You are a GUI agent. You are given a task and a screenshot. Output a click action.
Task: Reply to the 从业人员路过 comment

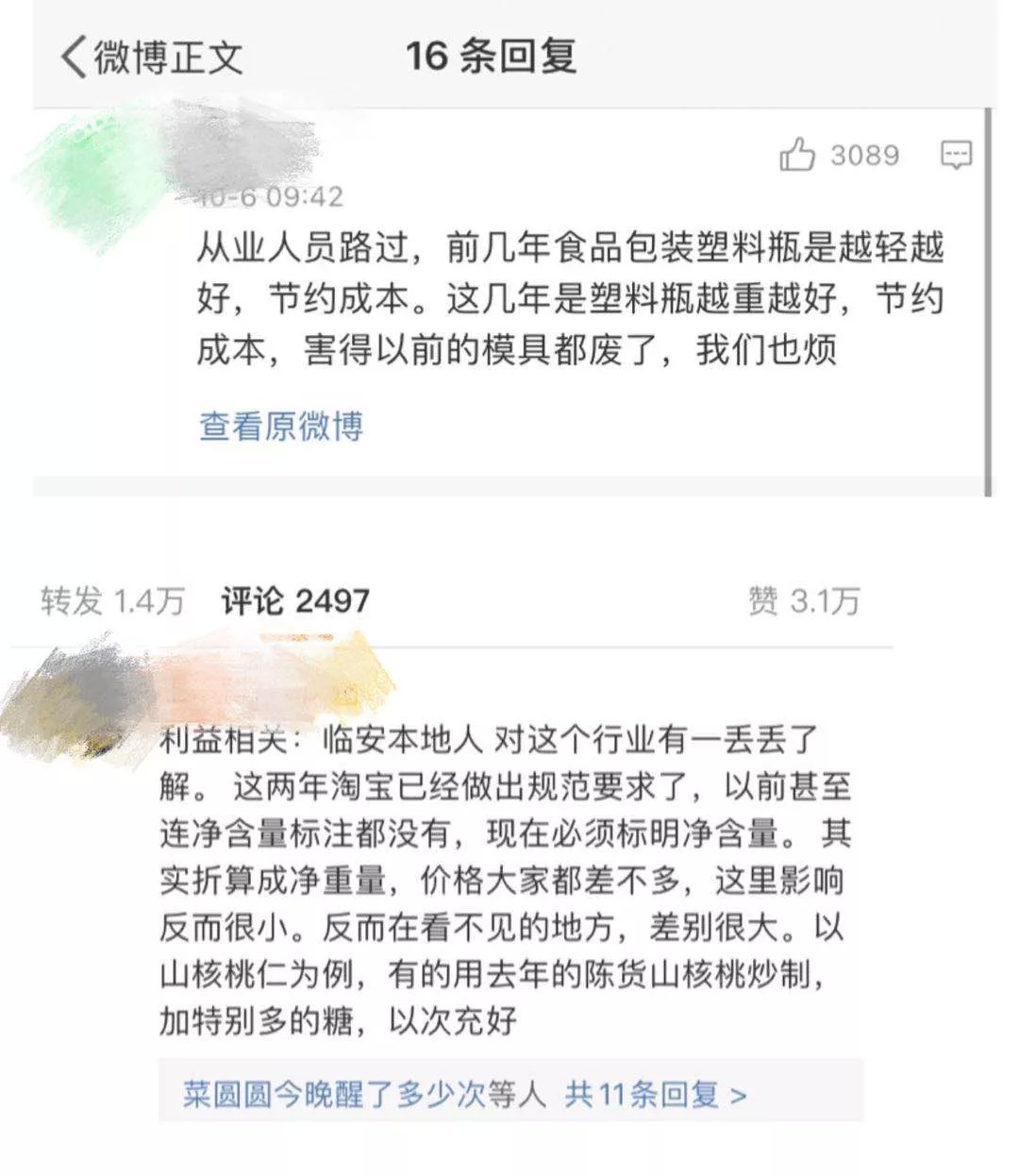point(956,155)
